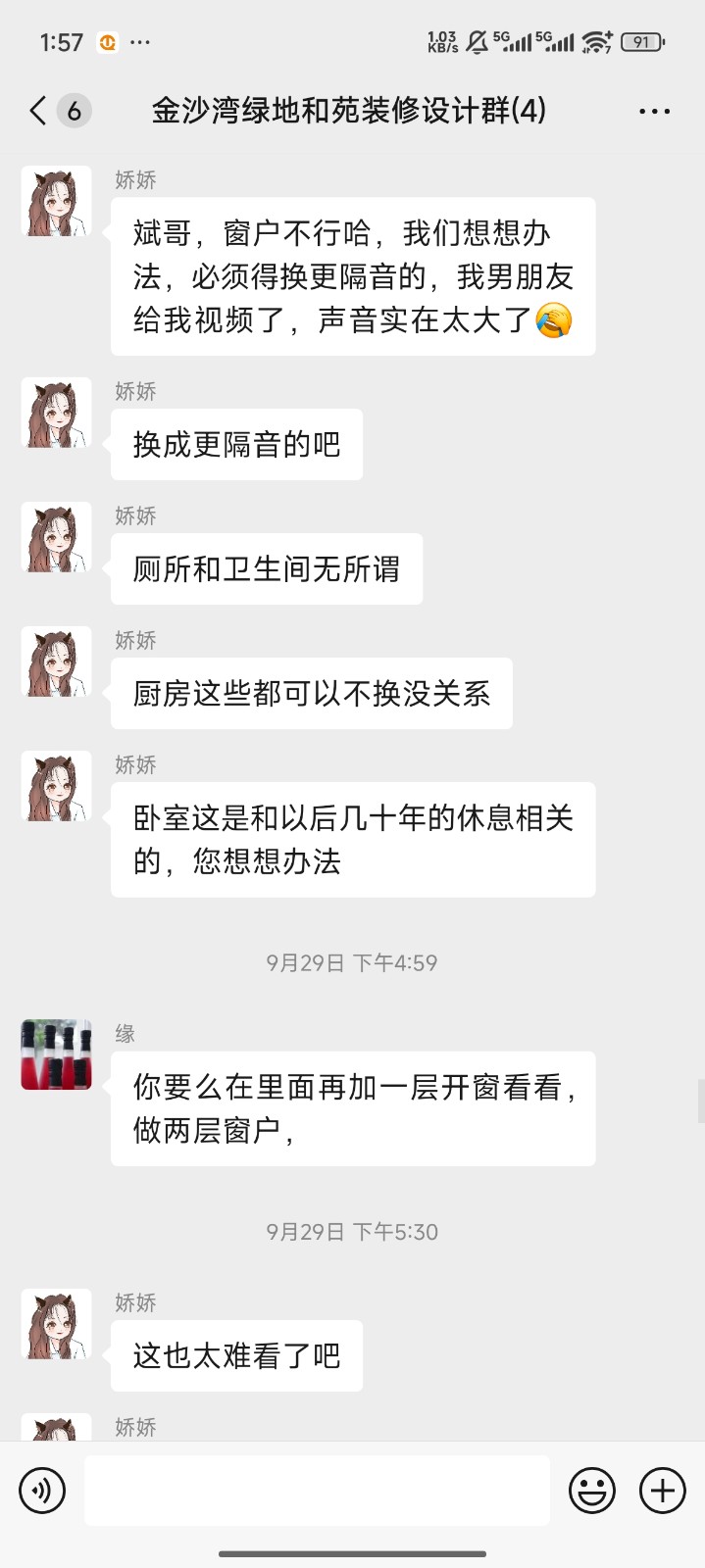Screen dimensions: 705x1568
Task: Open 娇娇's avatar beside 这也太难看了吧
Action: [56, 1324]
